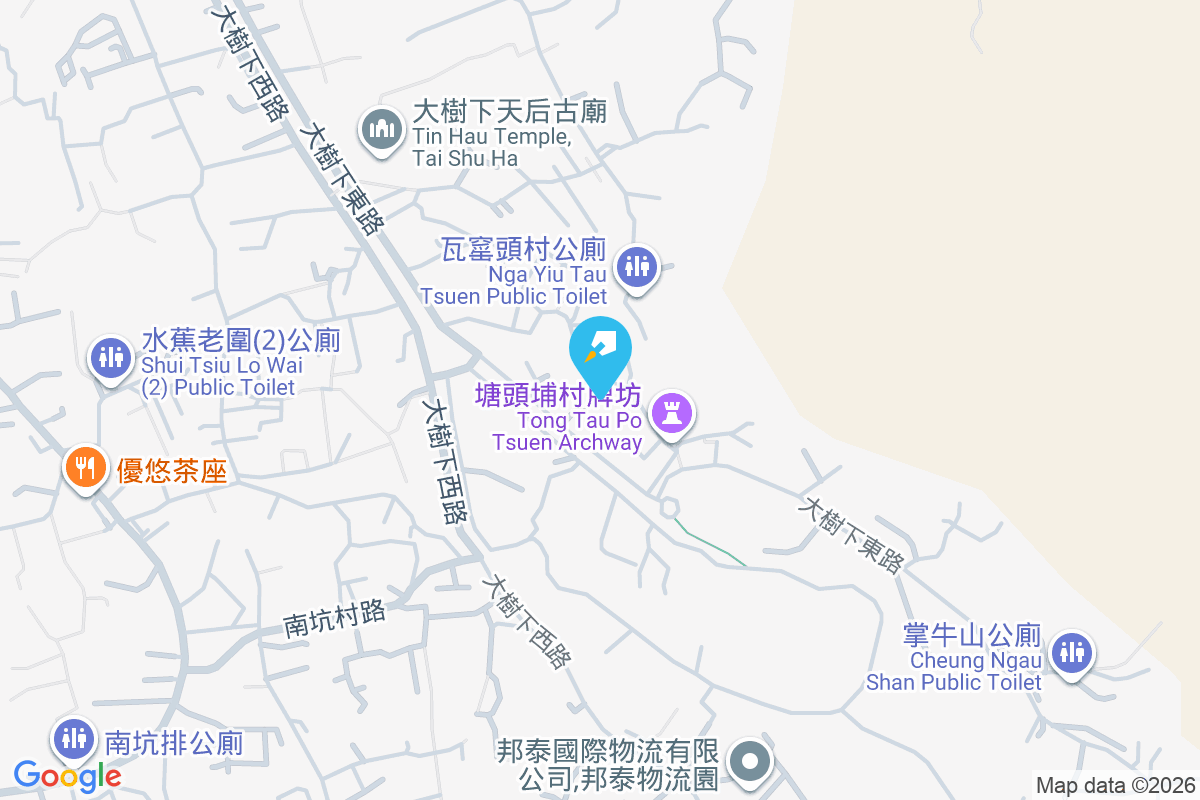Open the Google logo link
Viewport: 1200px width, 800px height.
[68, 775]
